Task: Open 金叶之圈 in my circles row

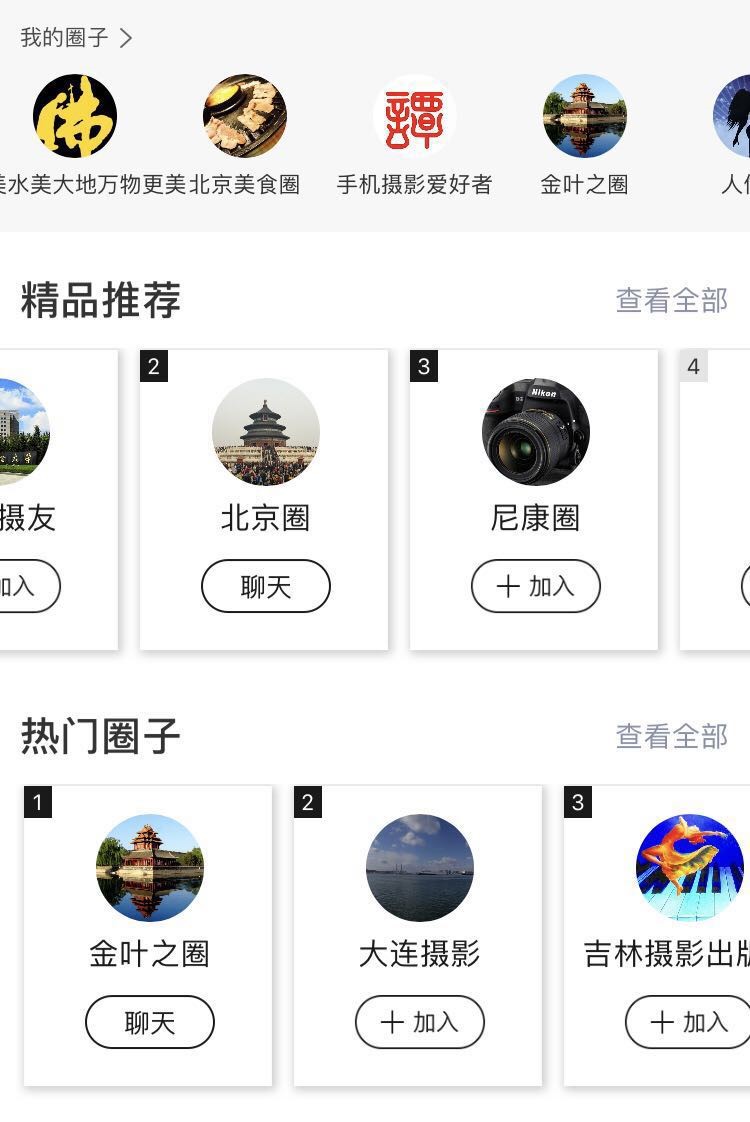Action: click(584, 117)
